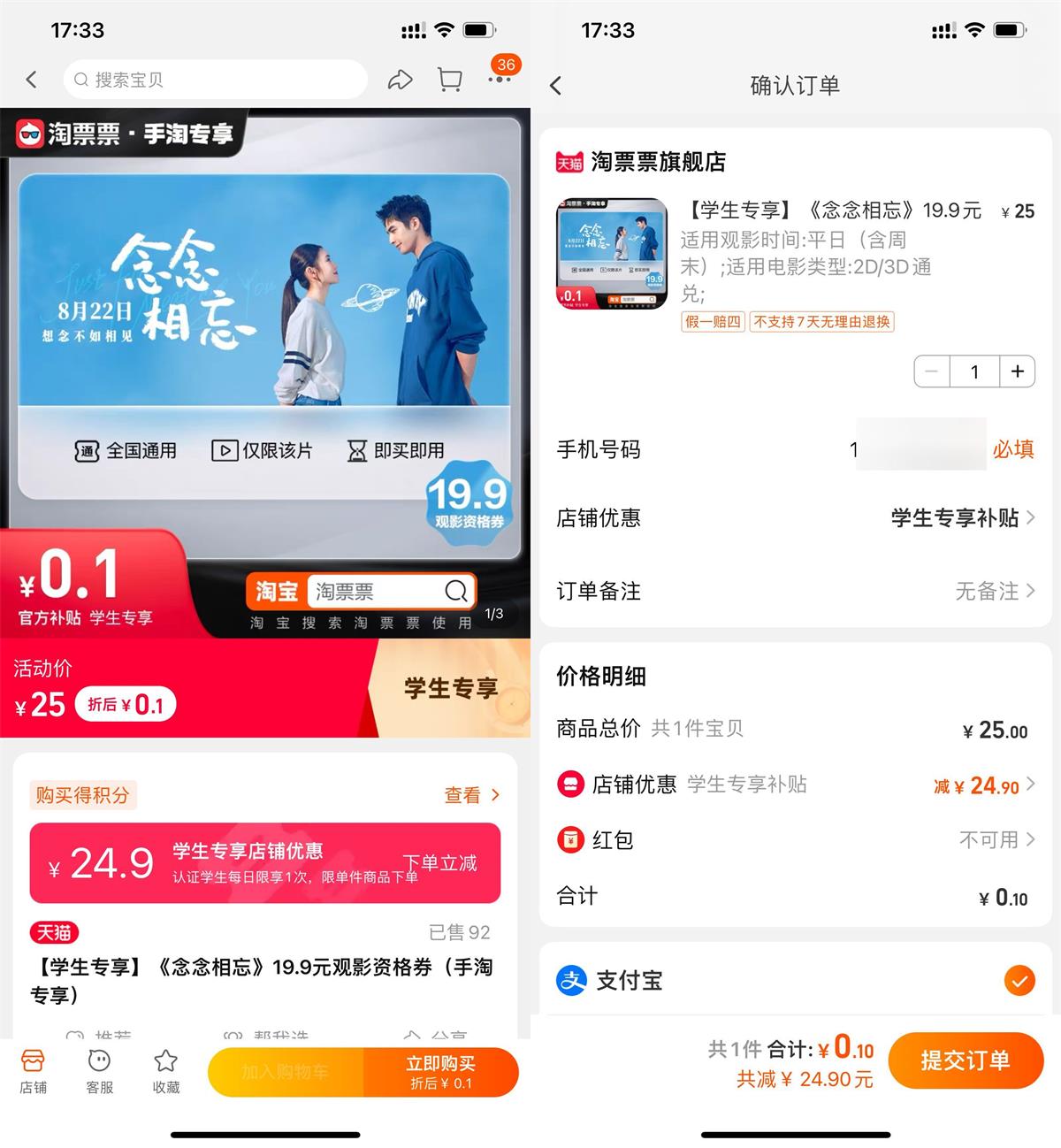Add the item to 收藏 favorites
The width and height of the screenshot is (1061, 1148).
[x=166, y=1071]
